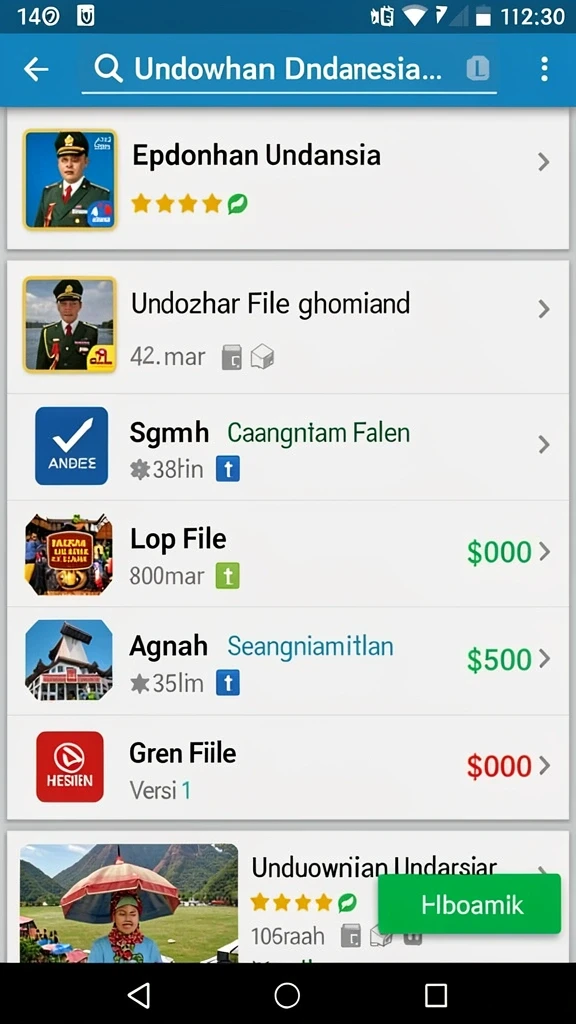Screen dimensions: 576x1024
Task: Select the Sgmh Caangntam Falen row
Action: click(287, 447)
